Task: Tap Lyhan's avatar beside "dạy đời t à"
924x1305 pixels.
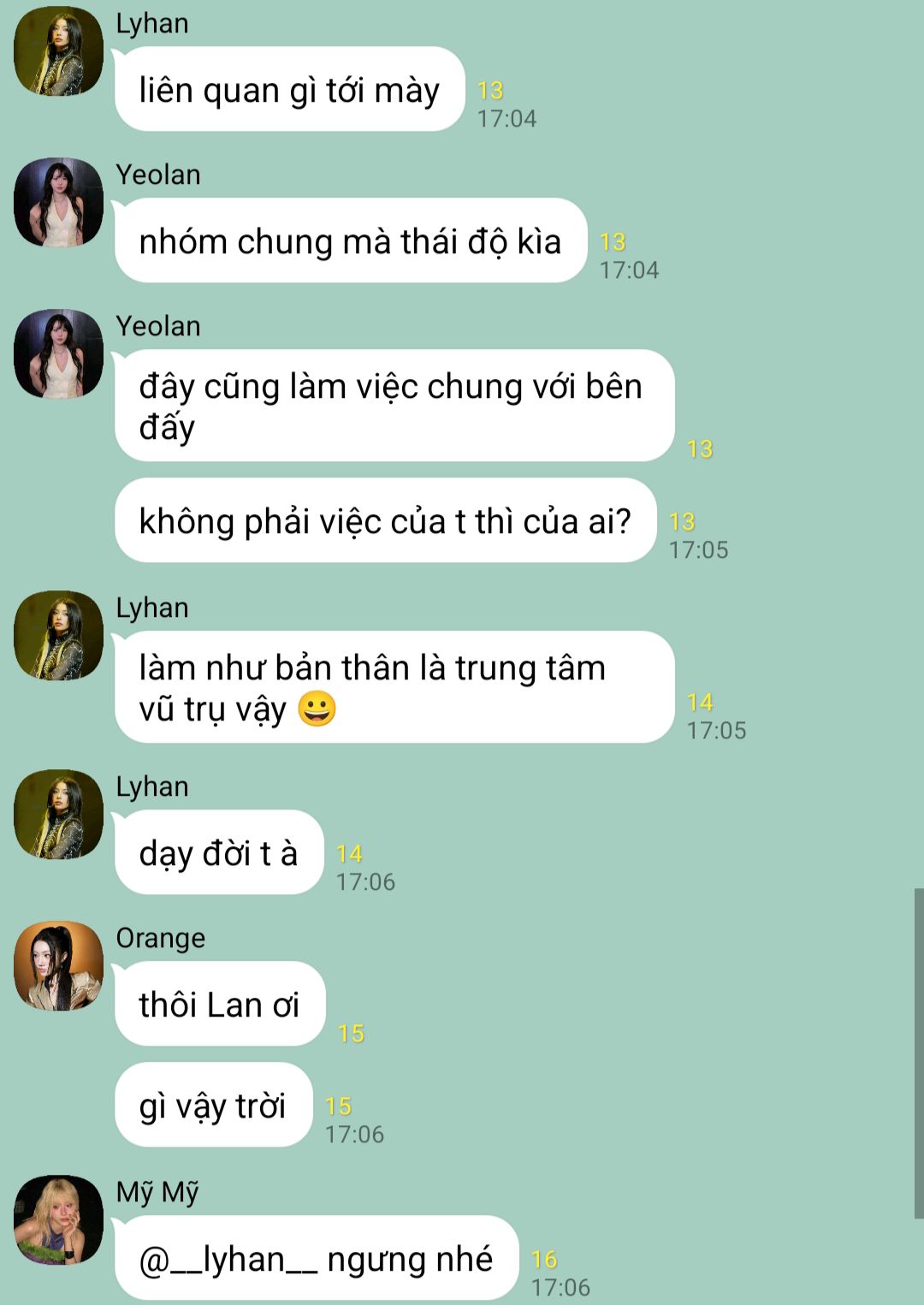Action: pos(58,814)
